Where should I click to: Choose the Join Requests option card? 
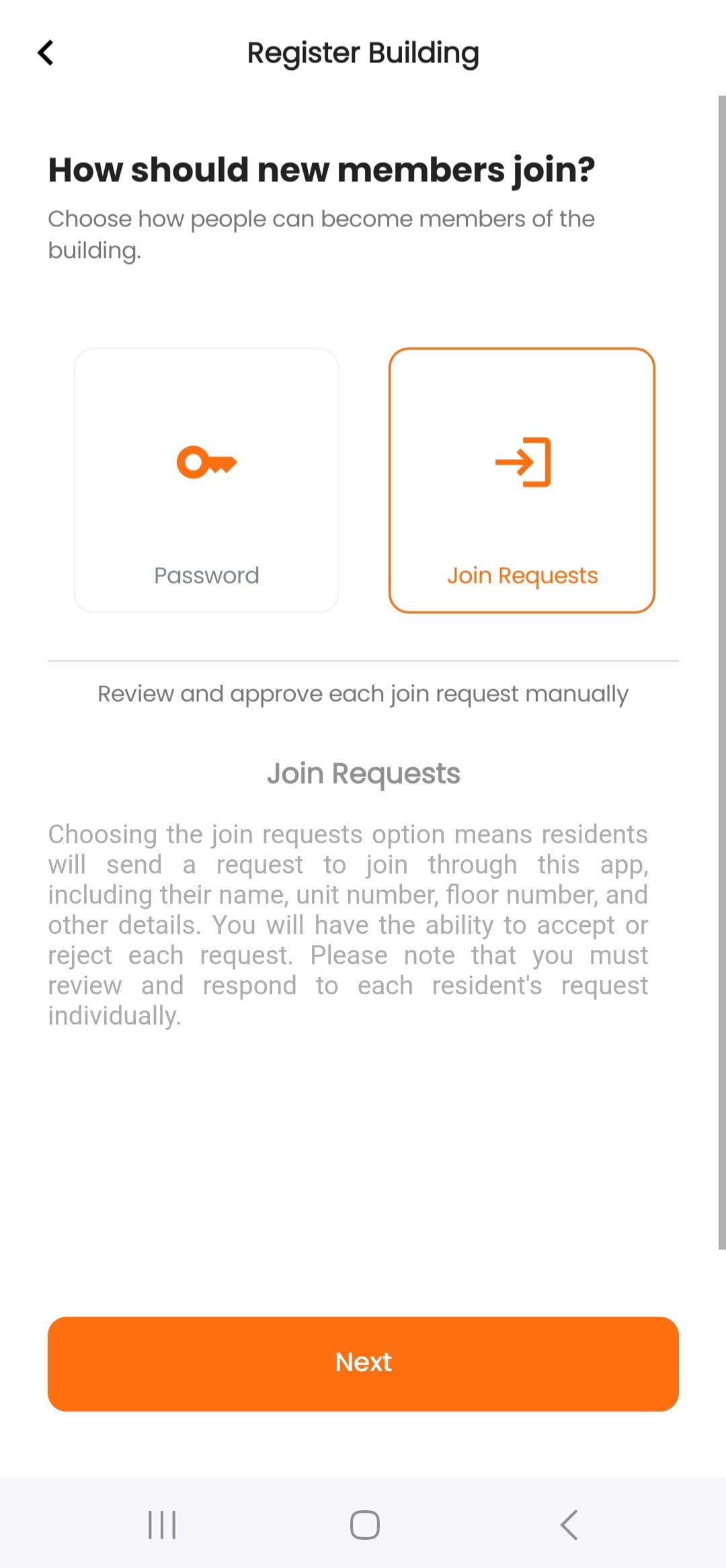[522, 480]
